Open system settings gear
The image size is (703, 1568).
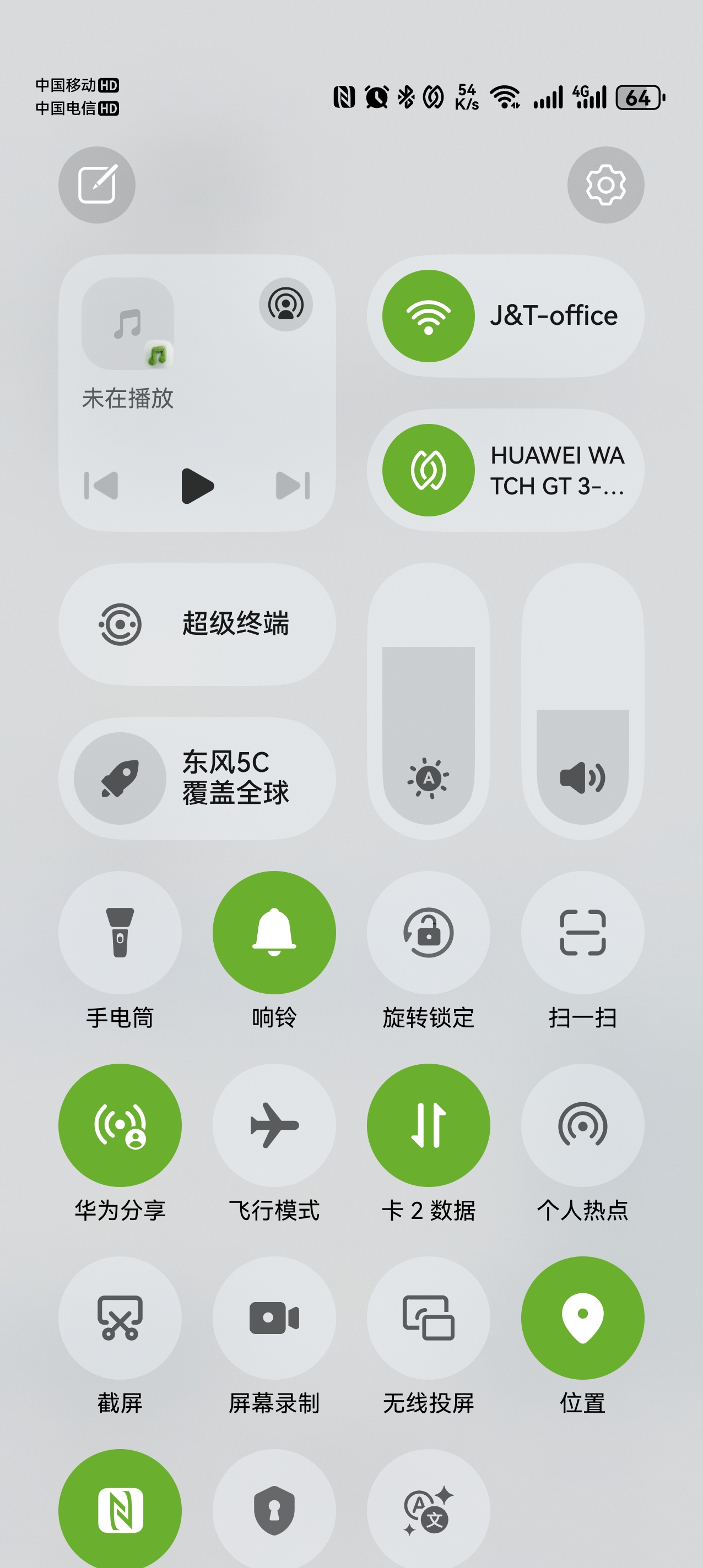click(605, 185)
